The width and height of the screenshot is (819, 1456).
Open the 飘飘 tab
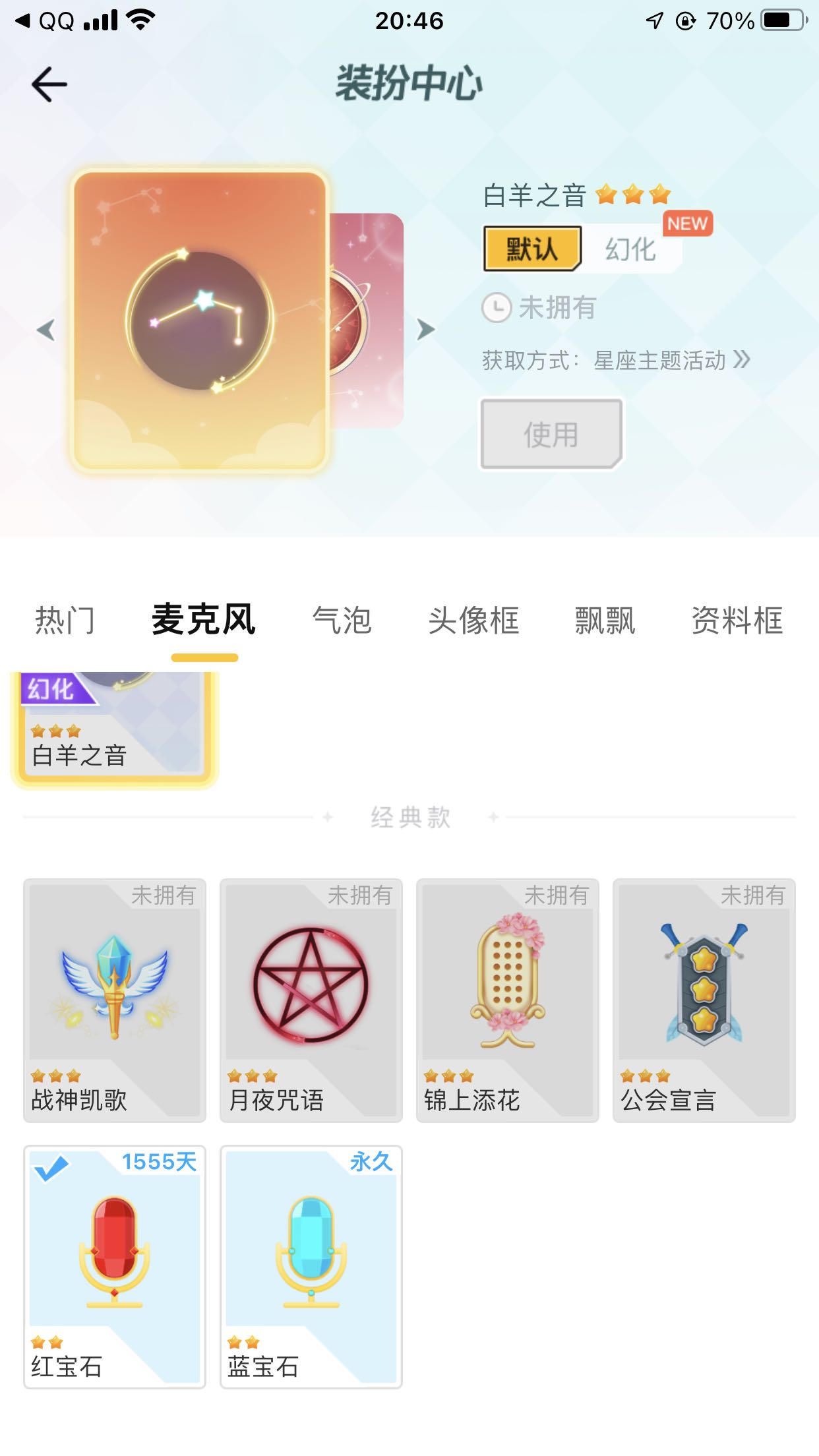[605, 621]
